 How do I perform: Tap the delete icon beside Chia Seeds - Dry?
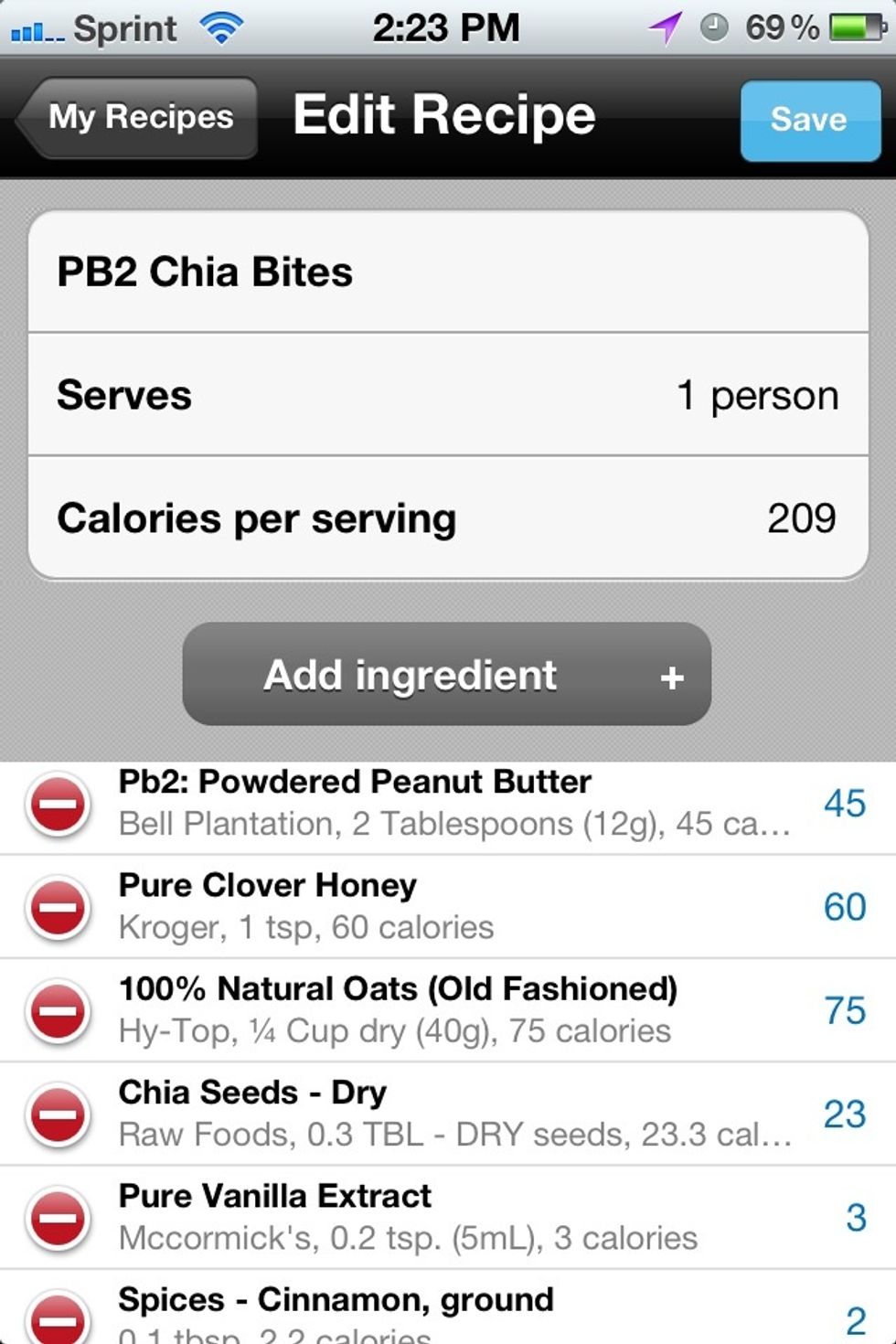tap(58, 1114)
